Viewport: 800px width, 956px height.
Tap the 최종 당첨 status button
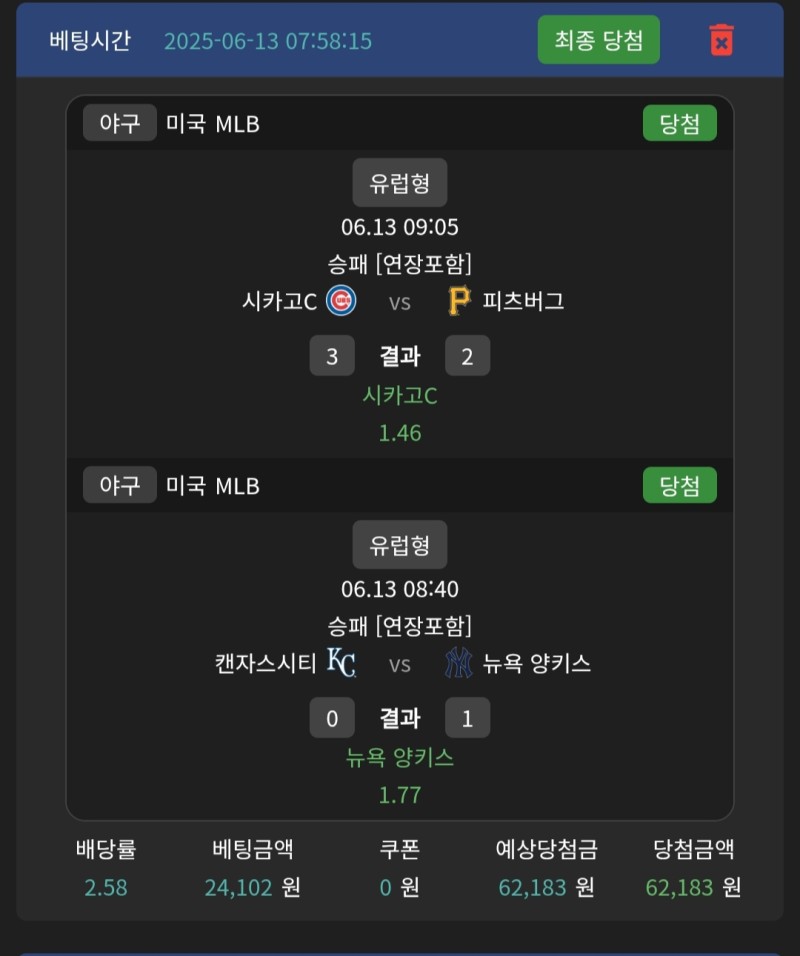pyautogui.click(x=598, y=40)
